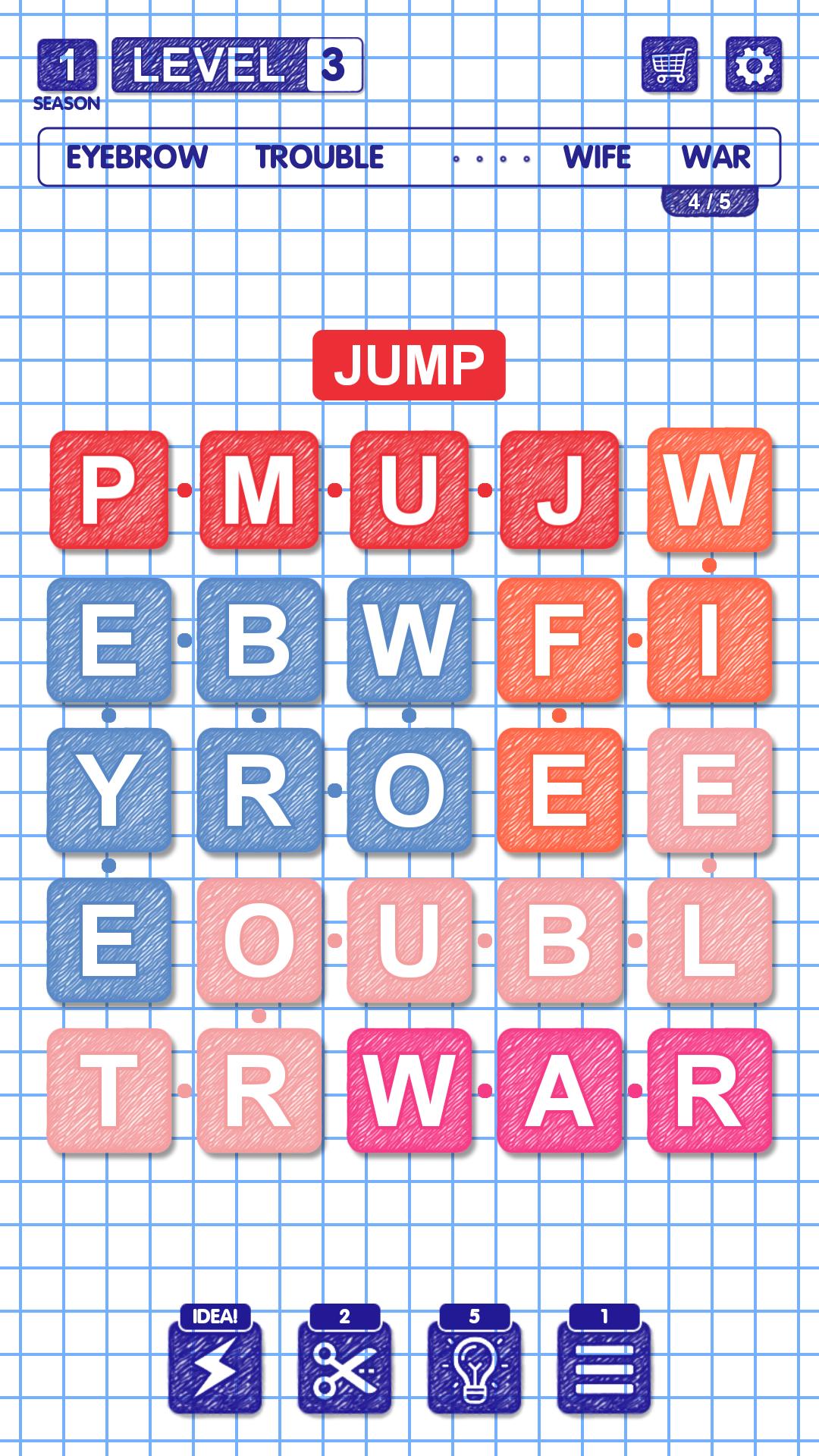This screenshot has width=819, height=1456.
Task: Tap the P letter tile
Action: point(109,490)
